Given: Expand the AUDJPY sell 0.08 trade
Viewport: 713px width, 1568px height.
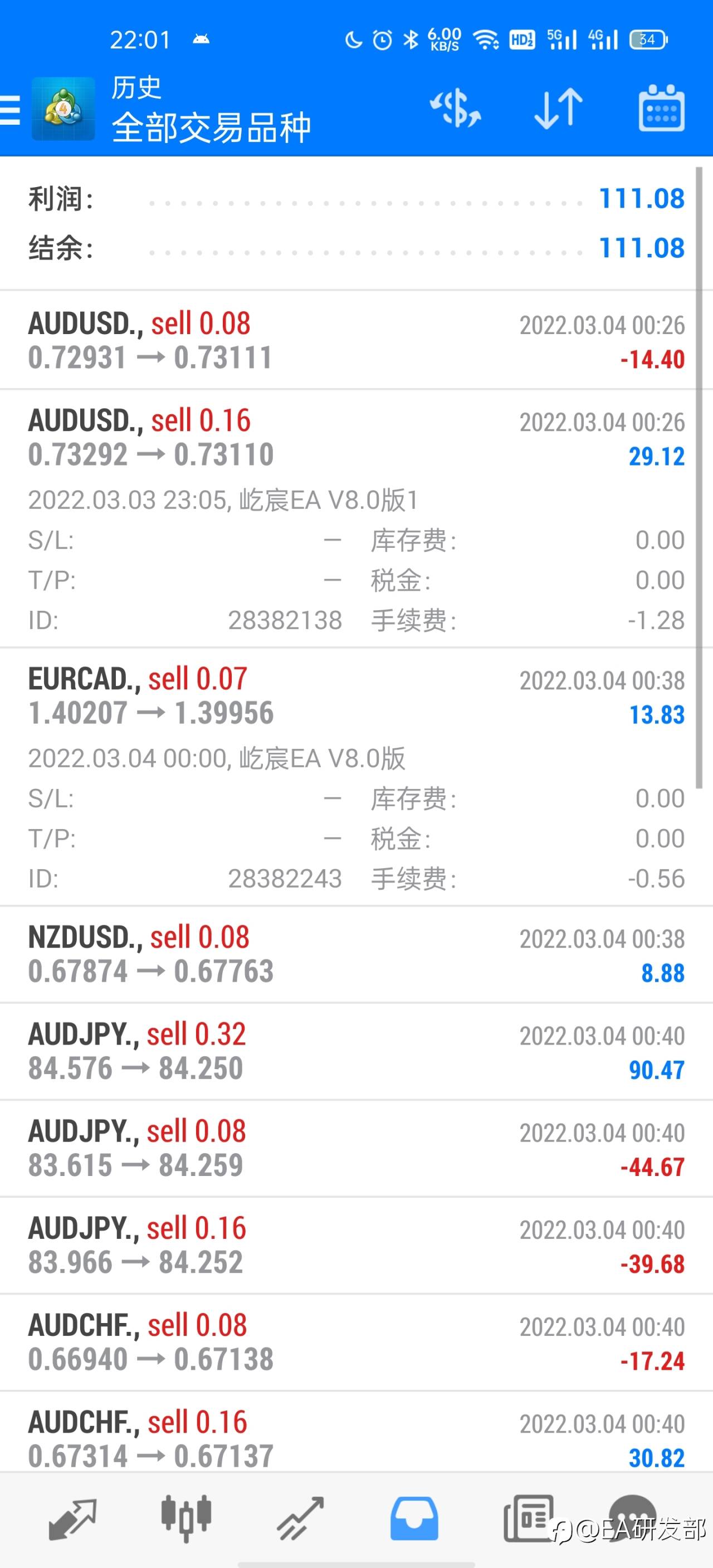Looking at the screenshot, I should (x=356, y=1149).
